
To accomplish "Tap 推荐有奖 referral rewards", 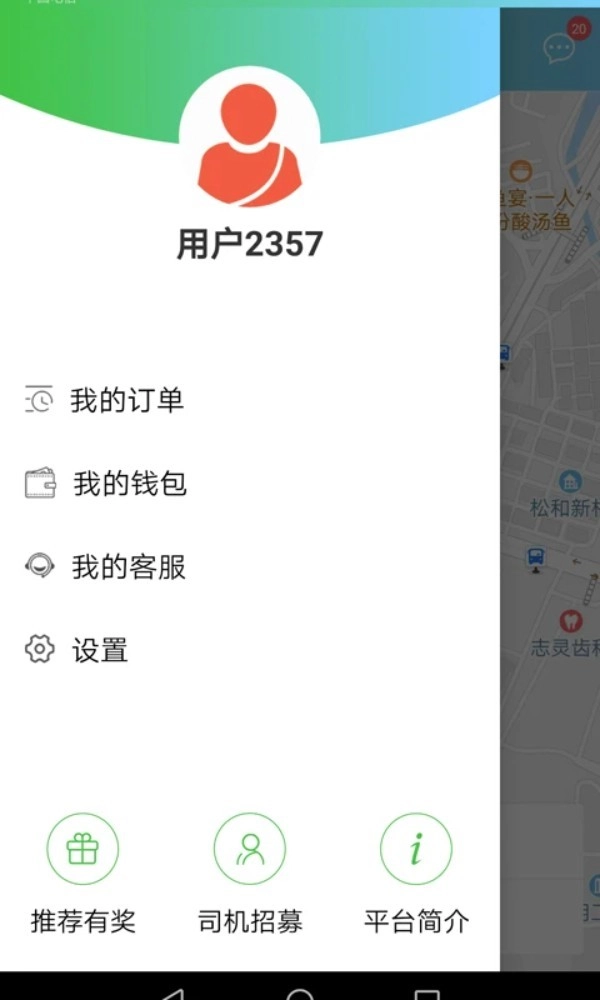I will [x=83, y=851].
